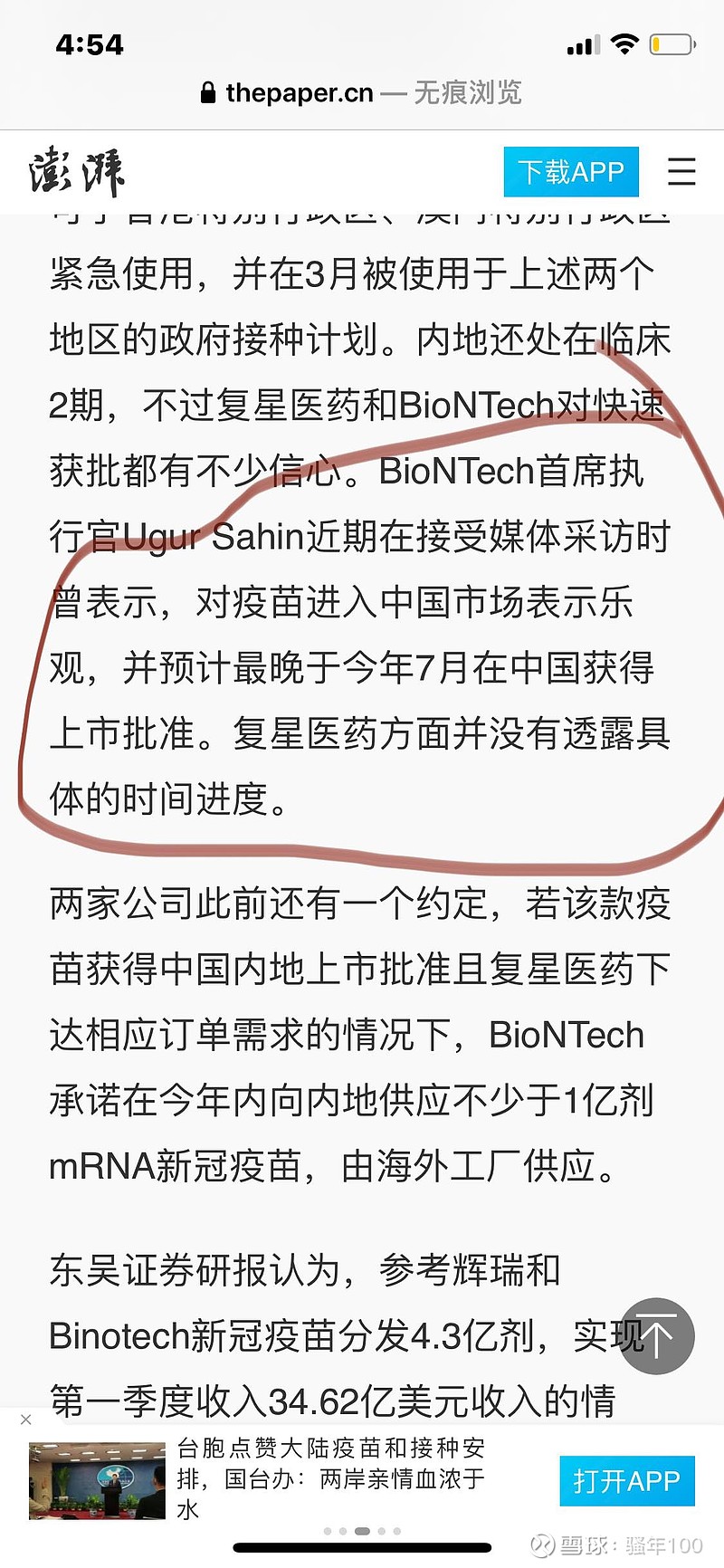Open the hamburger menu
Screen dimensions: 724x1568
pyautogui.click(x=681, y=171)
